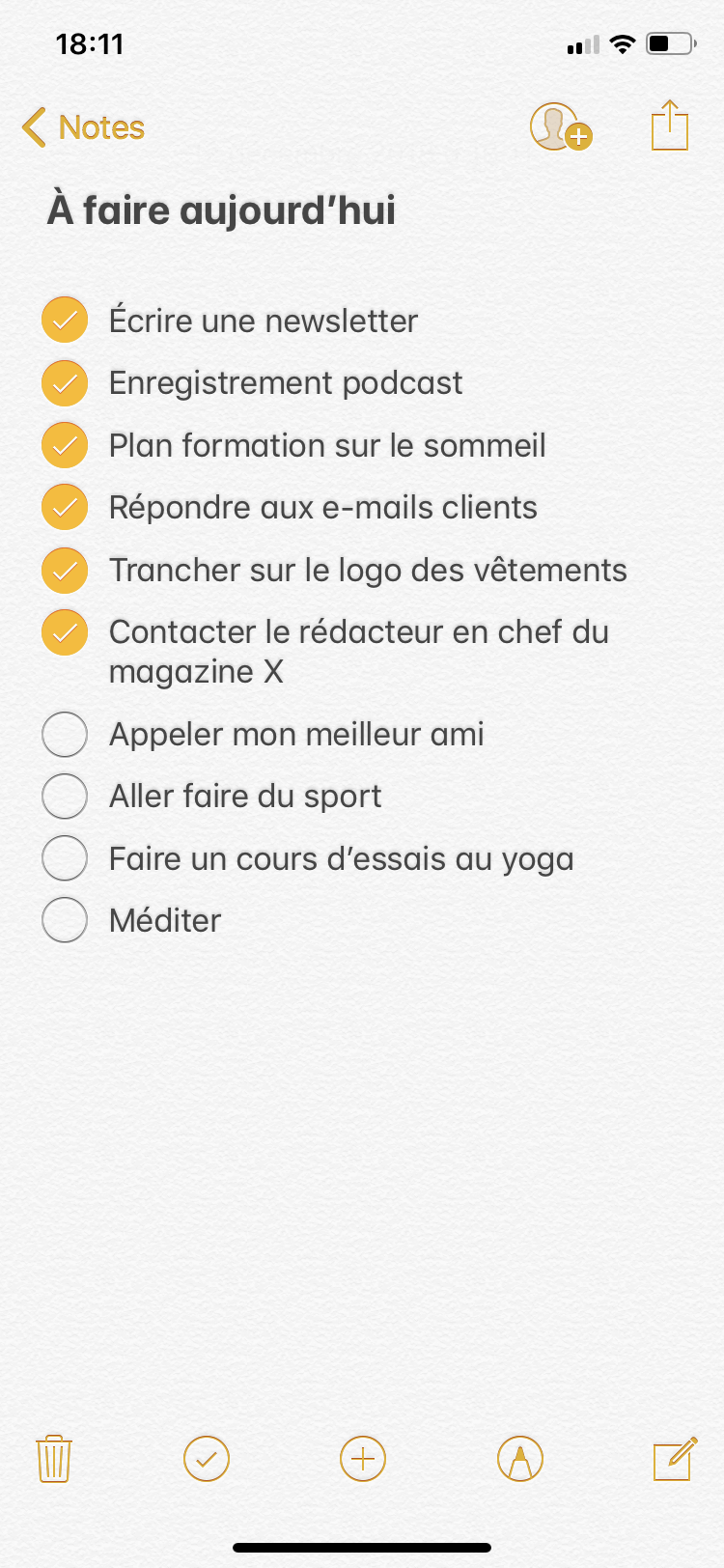Viewport: 724px width, 1568px height.
Task: Mark Aller faire du sport done
Action: [65, 796]
